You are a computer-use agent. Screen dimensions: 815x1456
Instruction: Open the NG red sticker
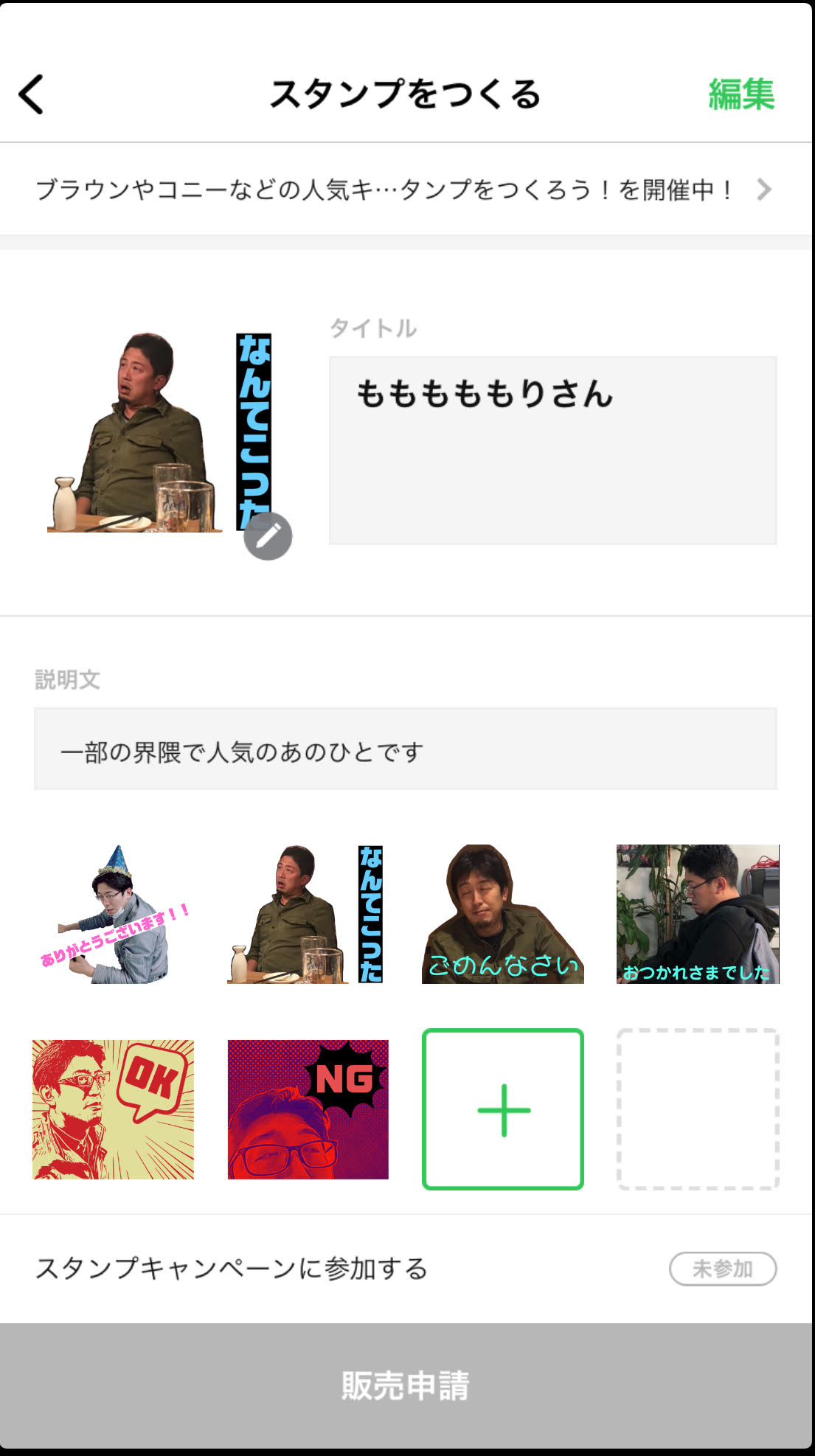tap(308, 1109)
